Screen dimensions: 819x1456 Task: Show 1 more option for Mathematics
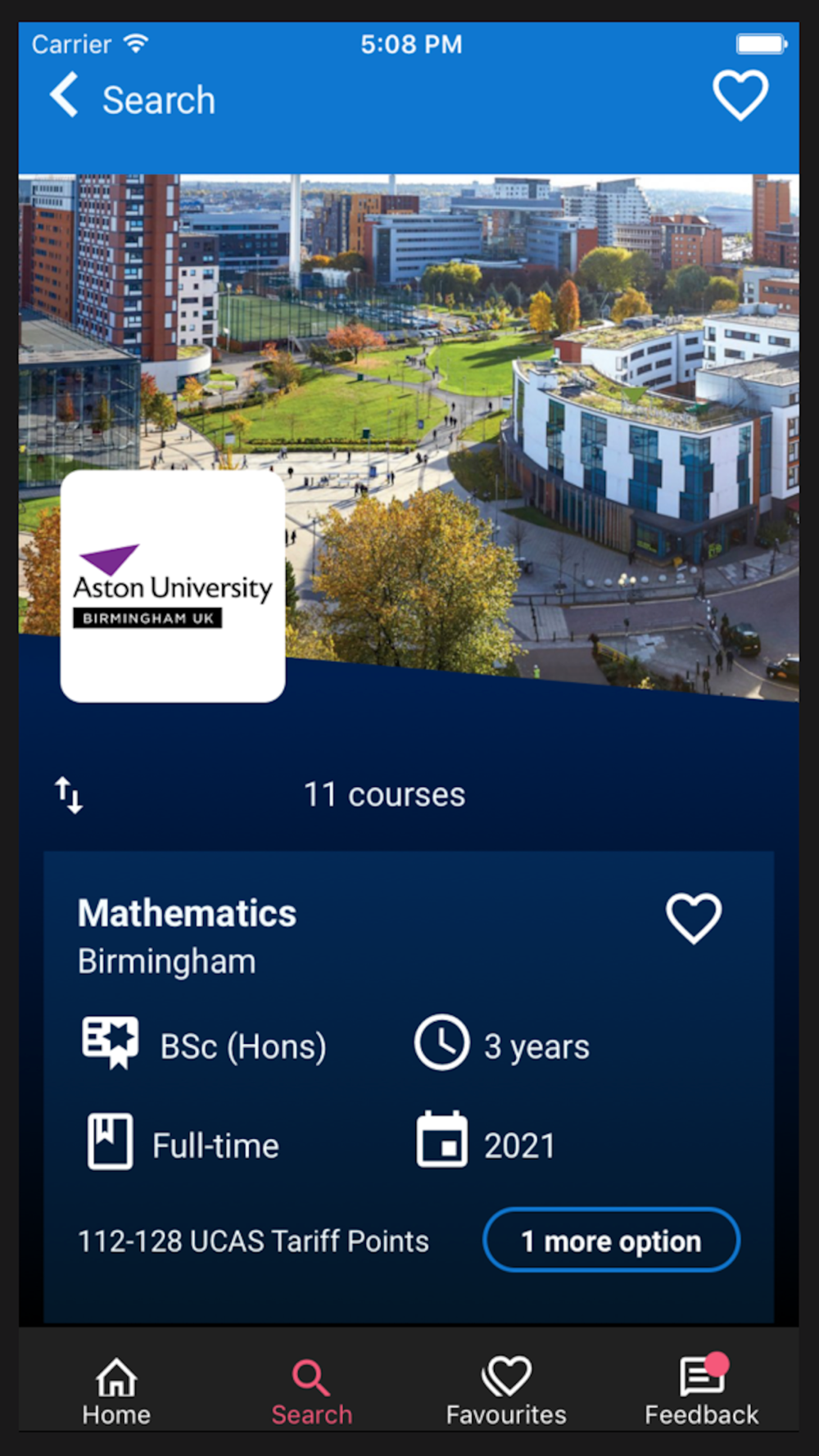[611, 1241]
